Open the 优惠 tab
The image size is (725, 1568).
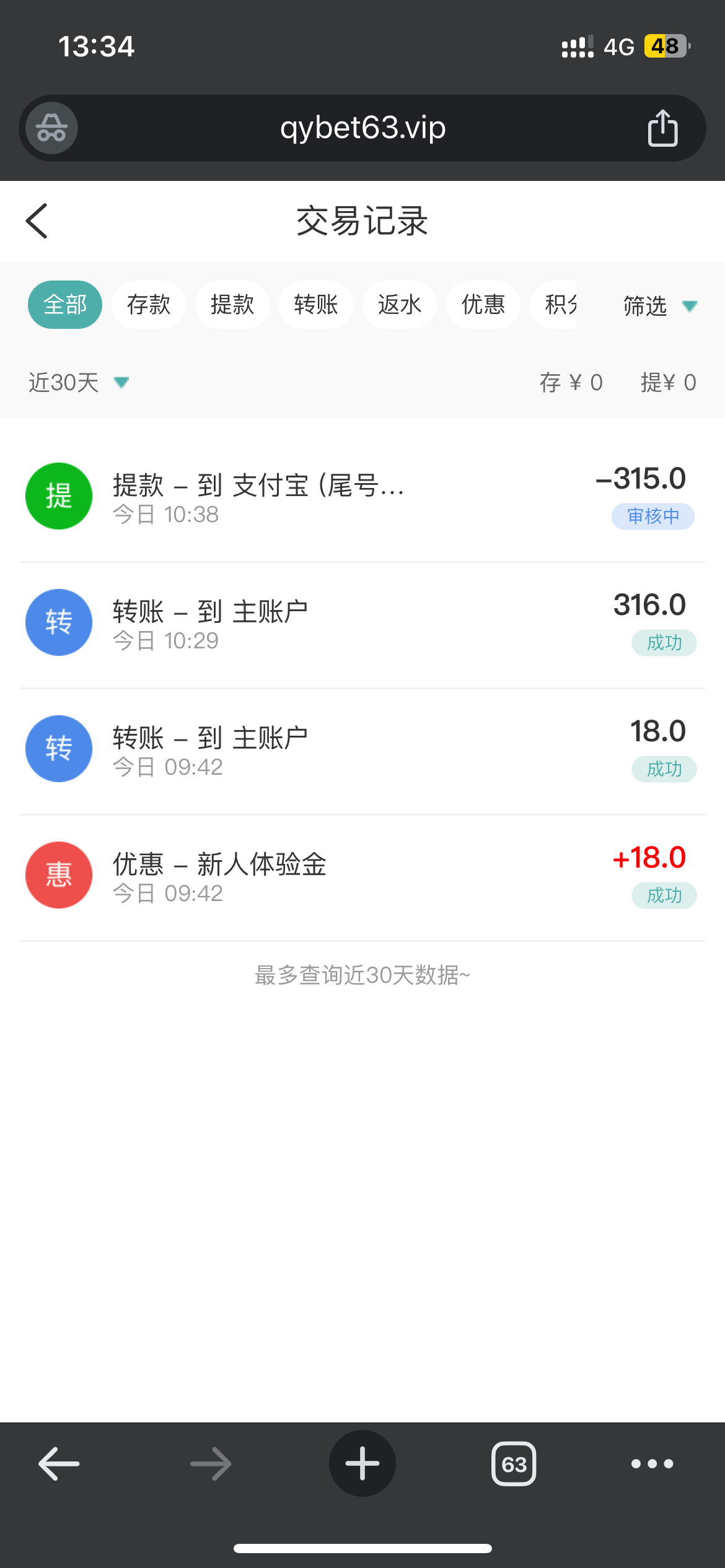pos(483,305)
